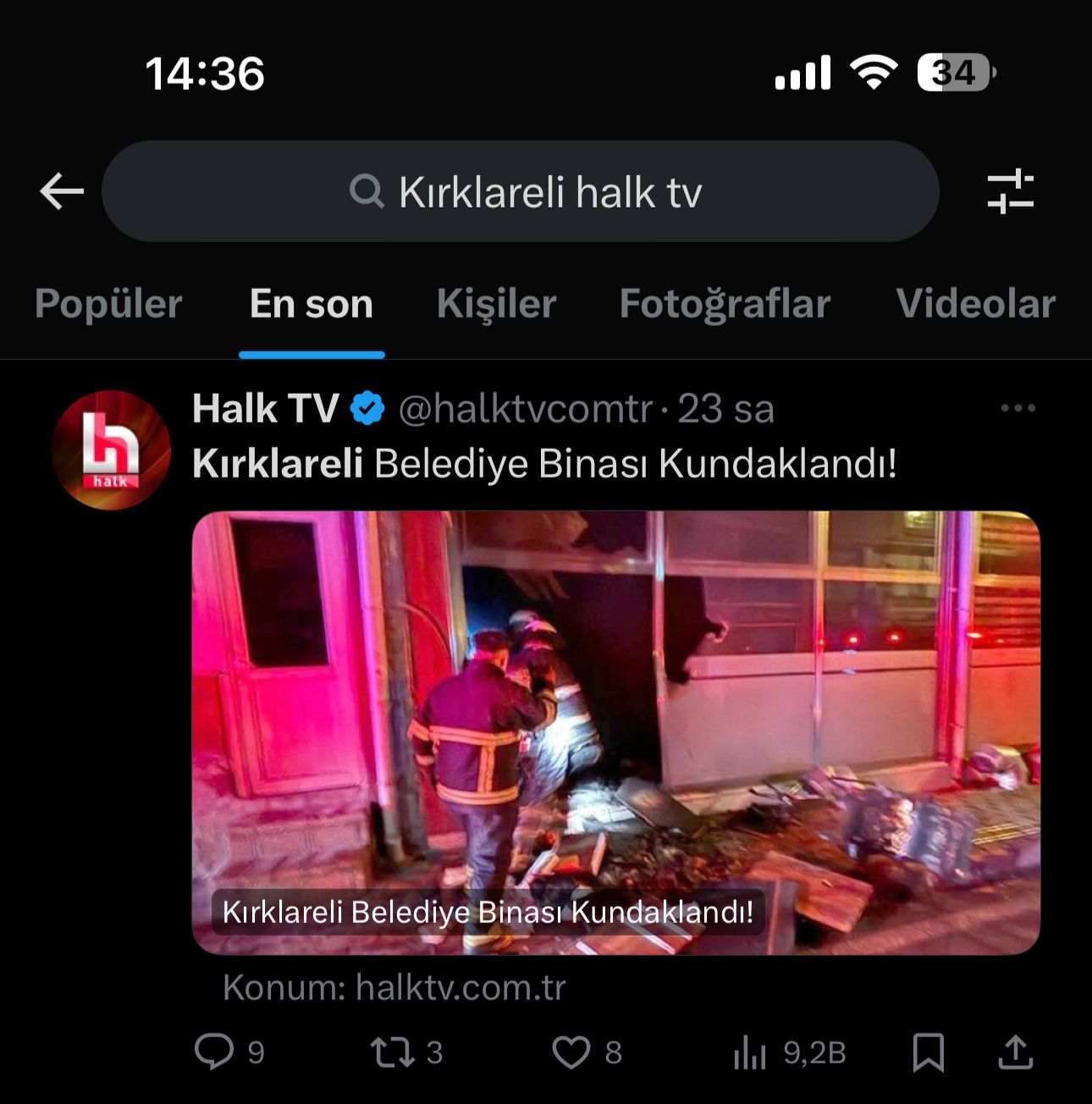Switch to the Popüler tab
This screenshot has width=1092, height=1104.
tap(109, 305)
